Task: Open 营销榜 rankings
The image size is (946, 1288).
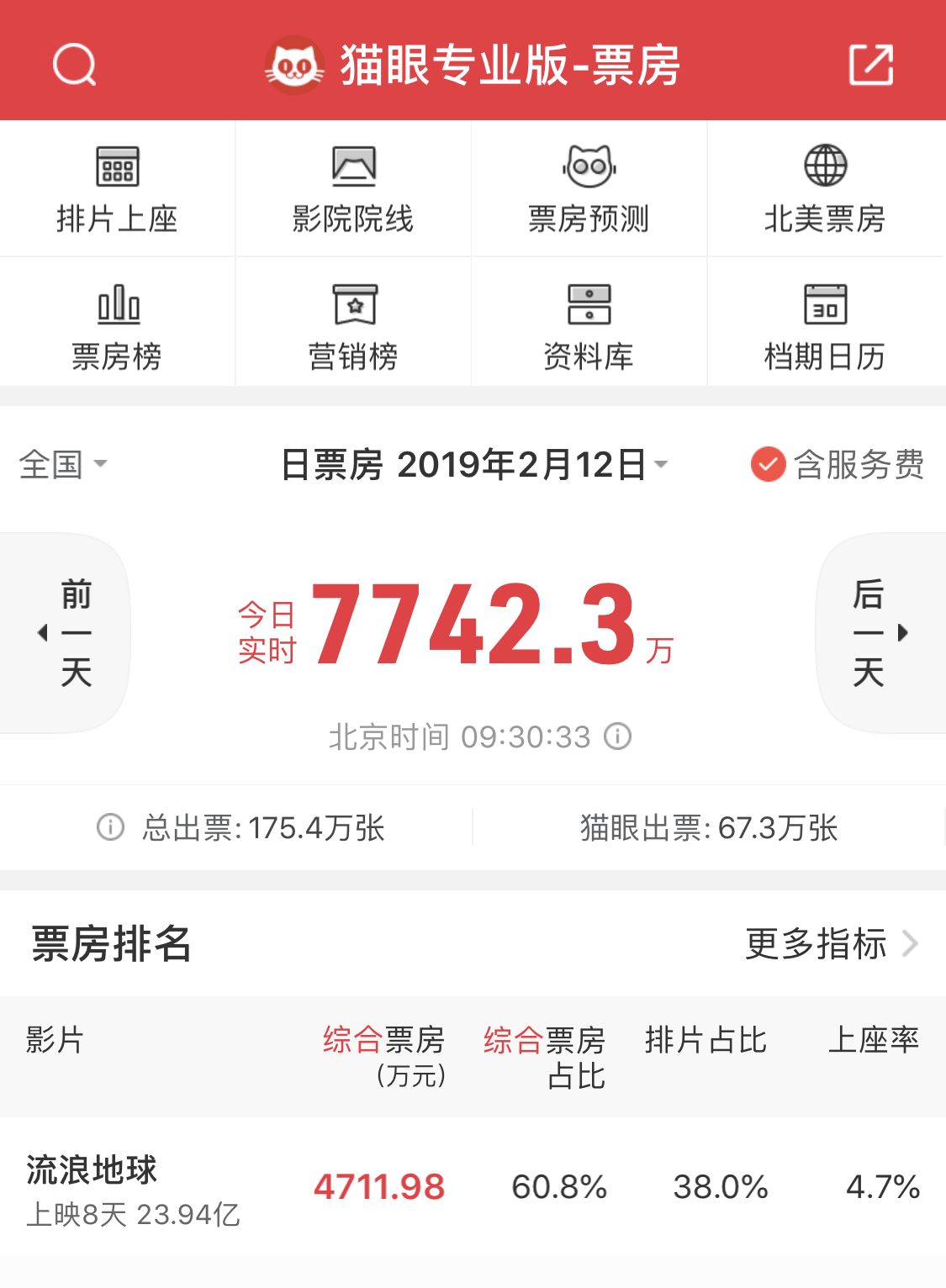Action: point(353,326)
